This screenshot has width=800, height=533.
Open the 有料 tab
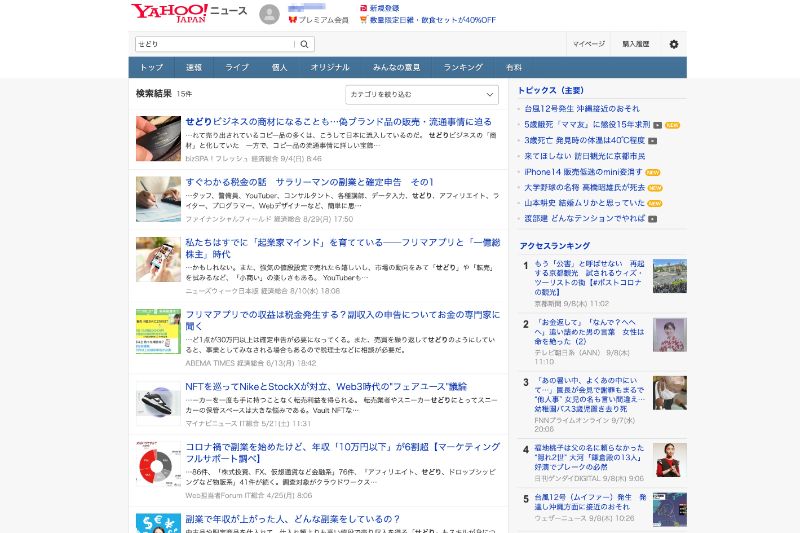point(514,67)
